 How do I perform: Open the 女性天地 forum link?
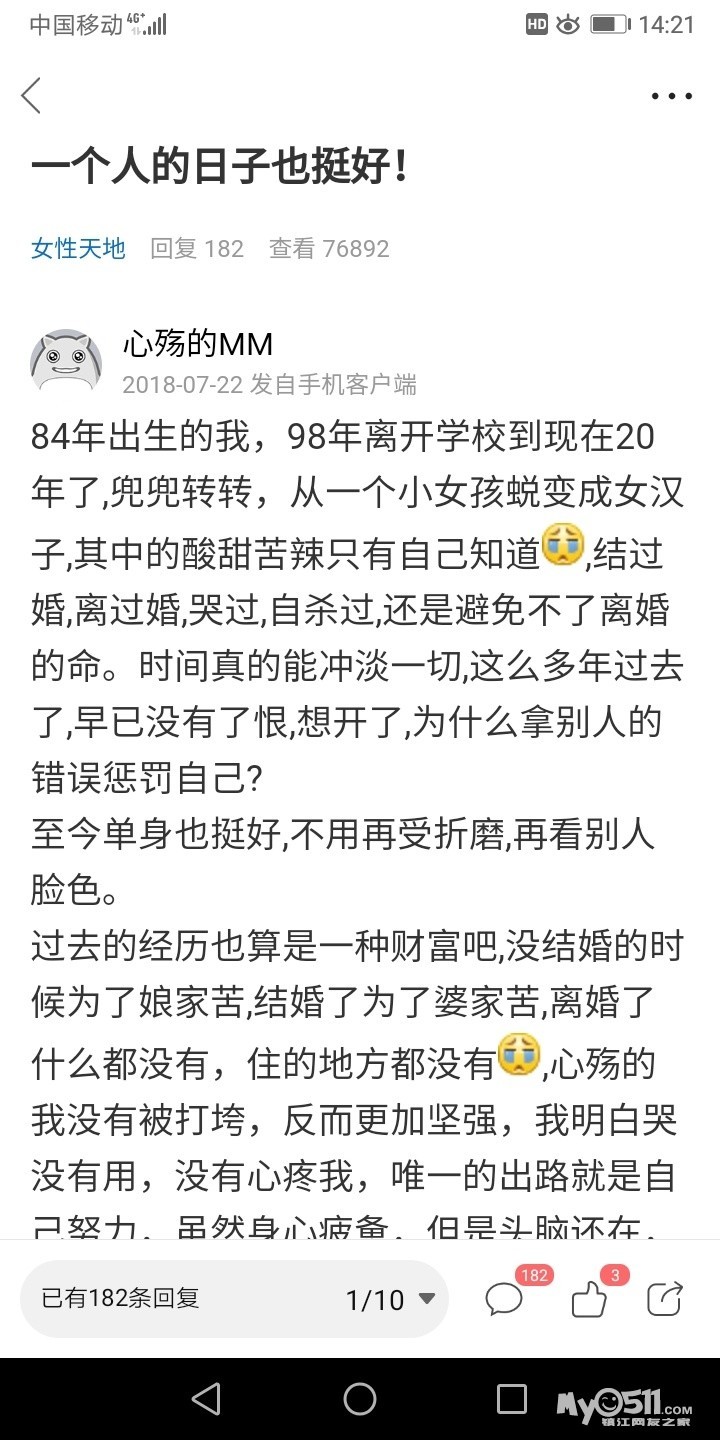(78, 248)
